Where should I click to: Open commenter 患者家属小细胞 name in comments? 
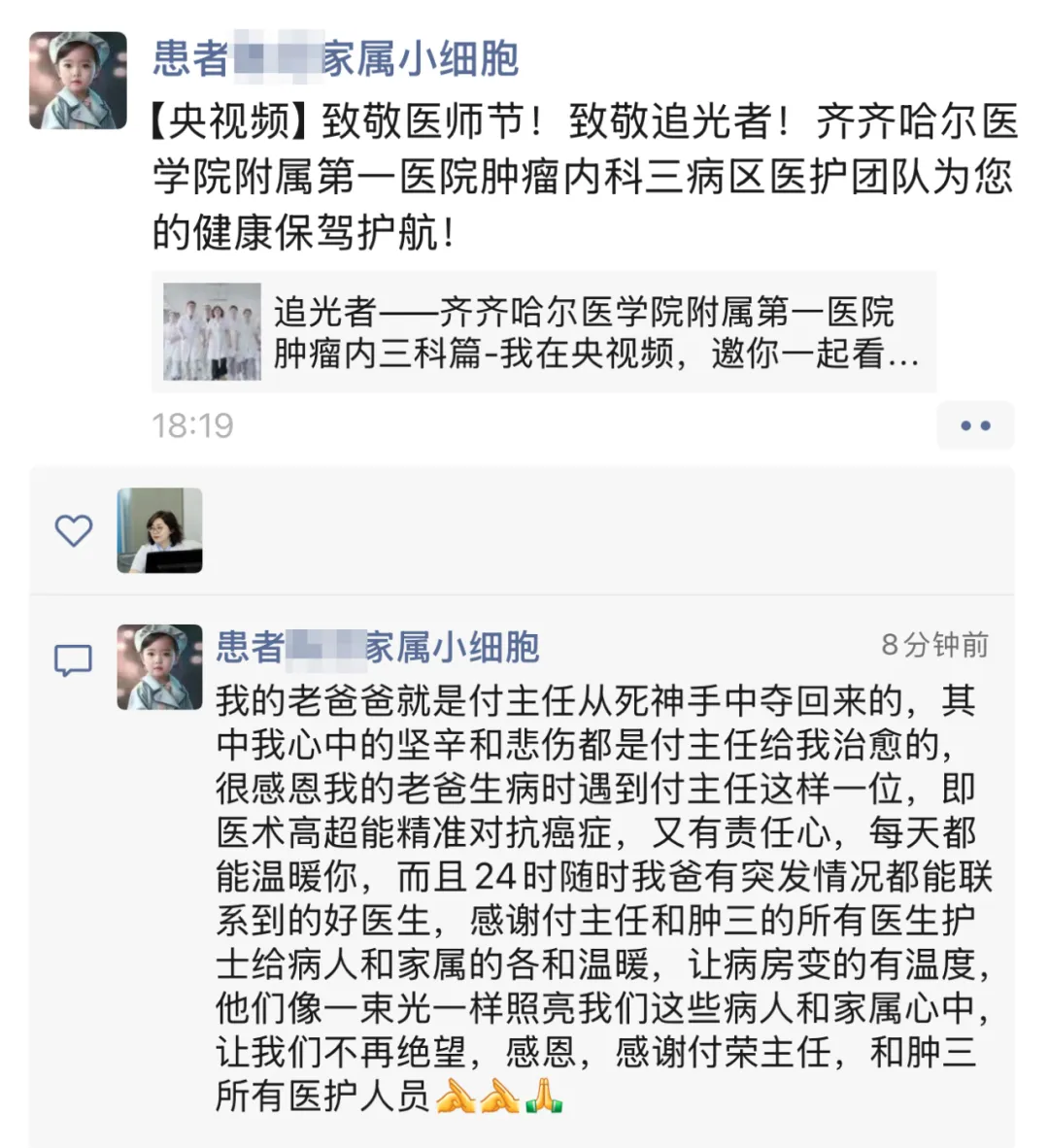click(x=377, y=647)
